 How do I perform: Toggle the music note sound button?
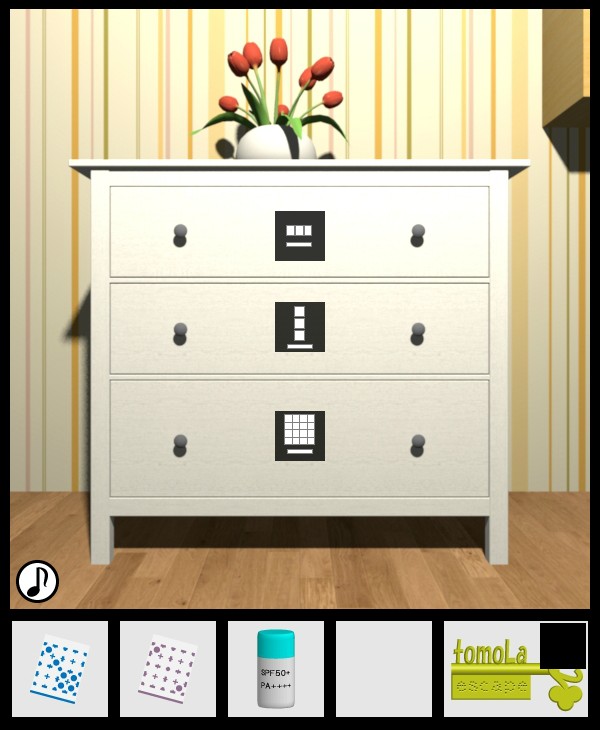[37, 581]
